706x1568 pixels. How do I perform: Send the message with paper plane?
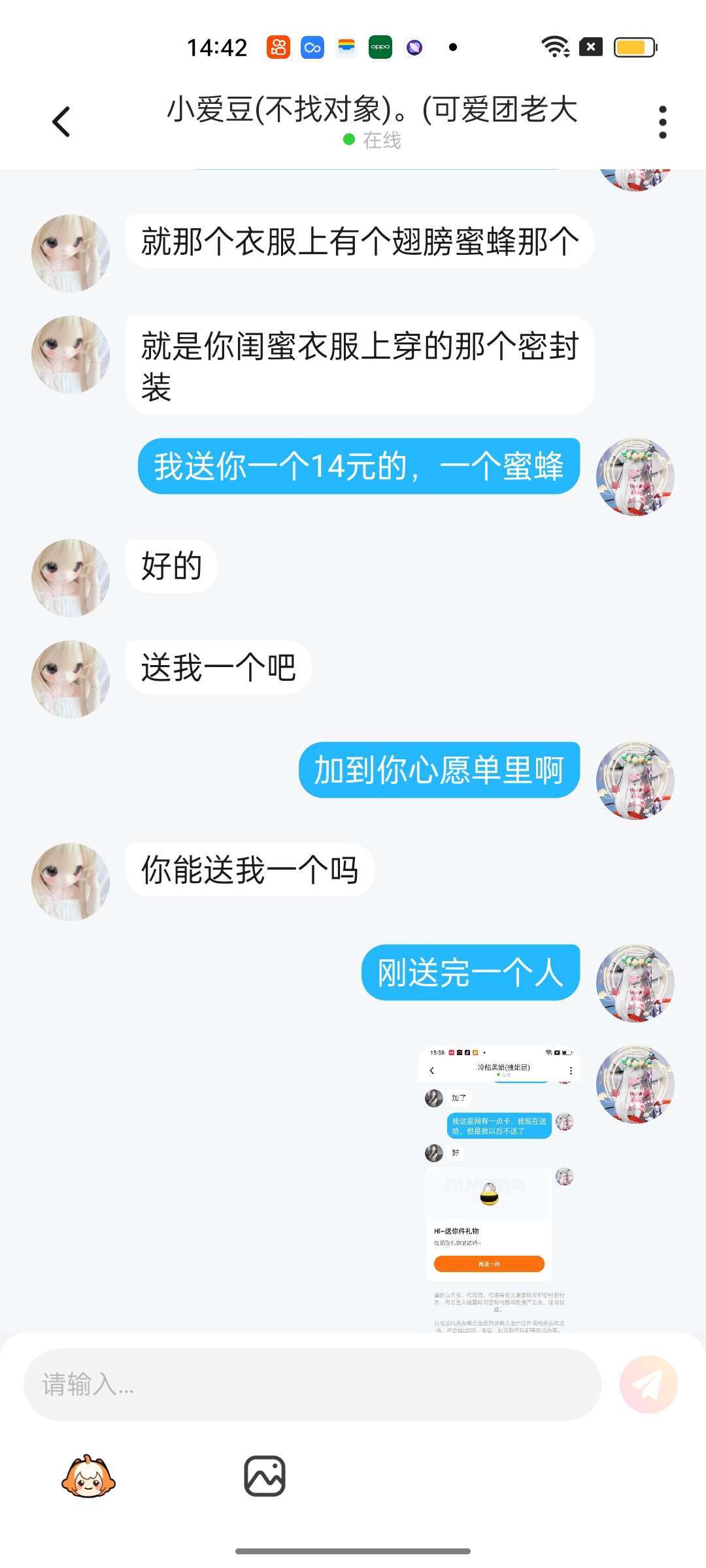[648, 1384]
